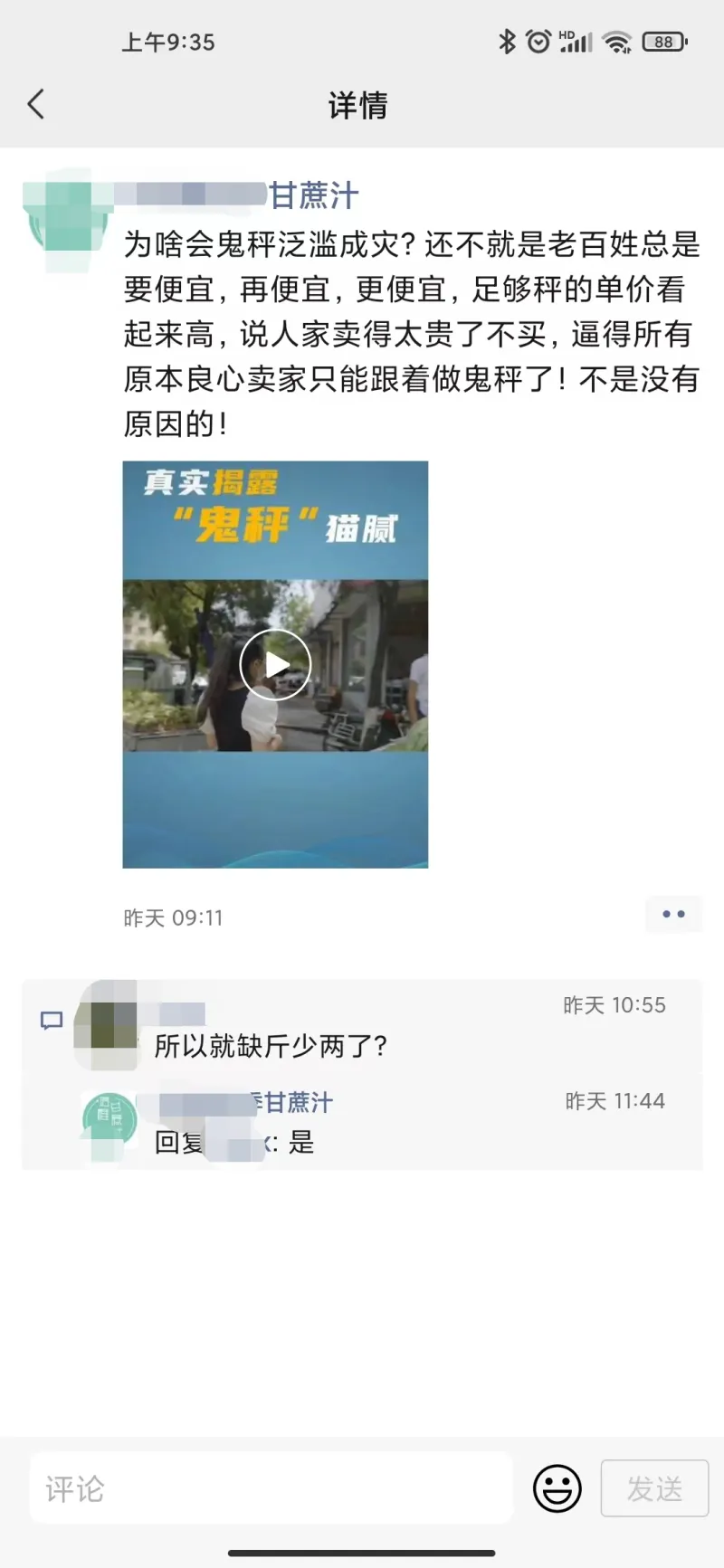The image size is (724, 1568).
Task: Open the emoji picker
Action: click(x=557, y=1488)
